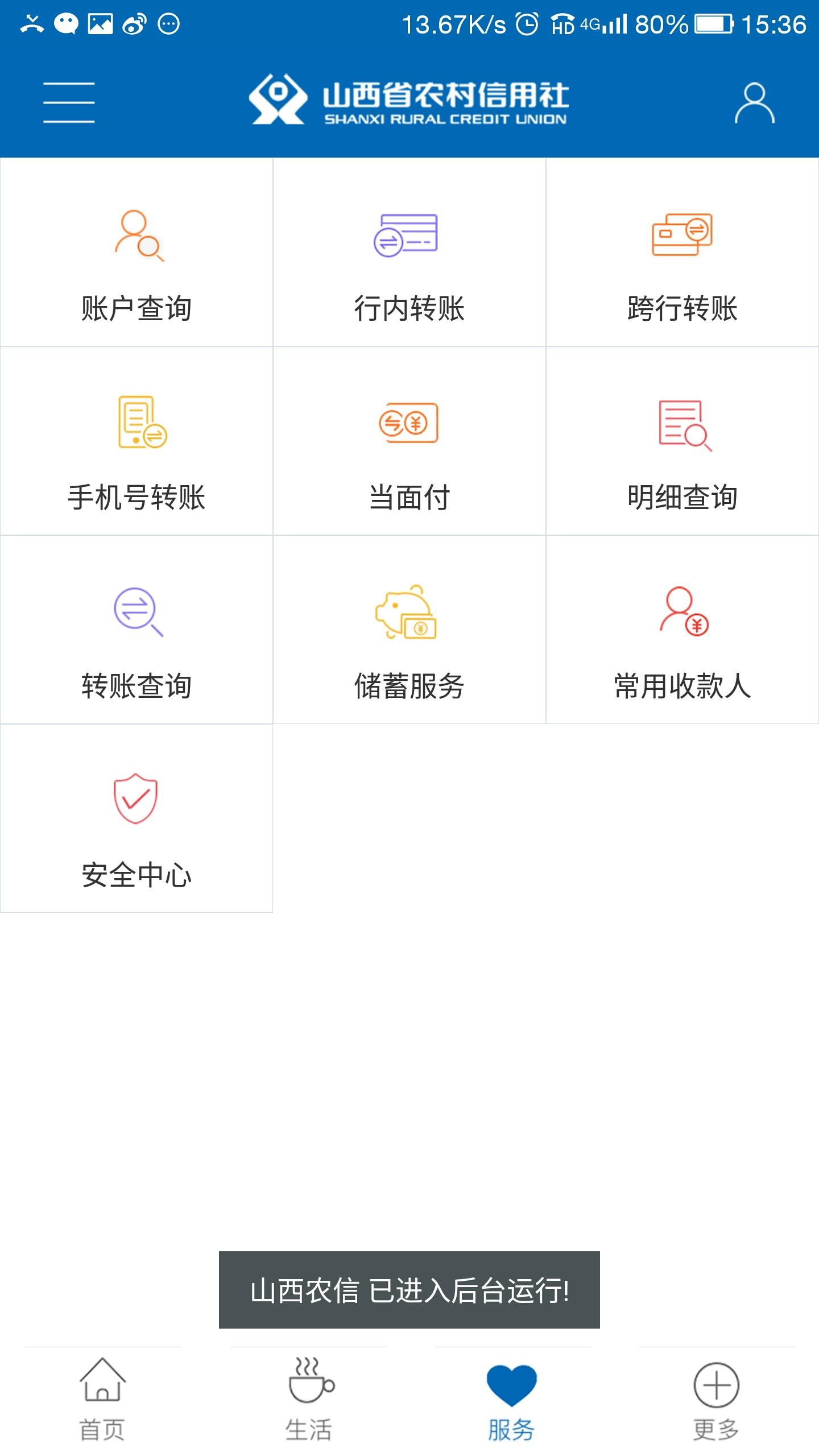Open the hamburger drawer menu
819x1456 pixels.
click(69, 102)
